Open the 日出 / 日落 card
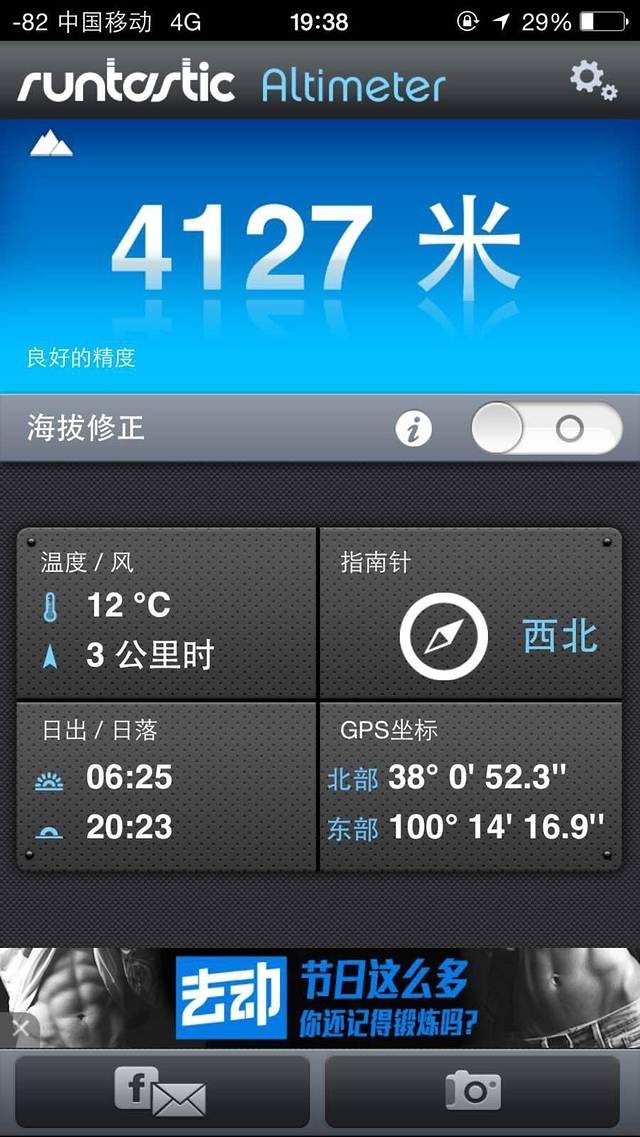The width and height of the screenshot is (640, 1137). click(x=166, y=786)
